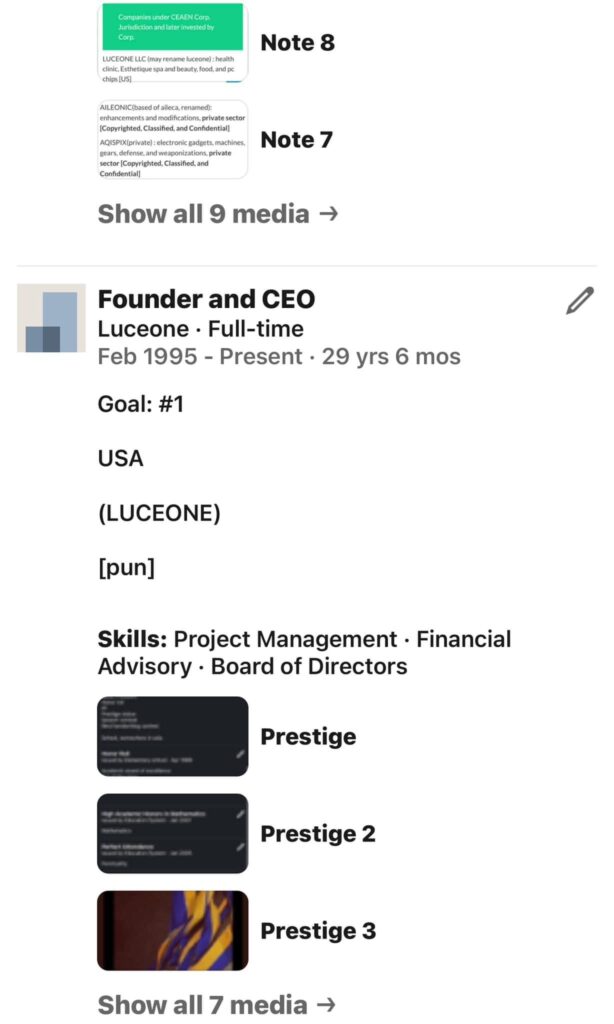The image size is (614, 1024).
Task: Open the Note 7 media item
Action: (x=173, y=140)
